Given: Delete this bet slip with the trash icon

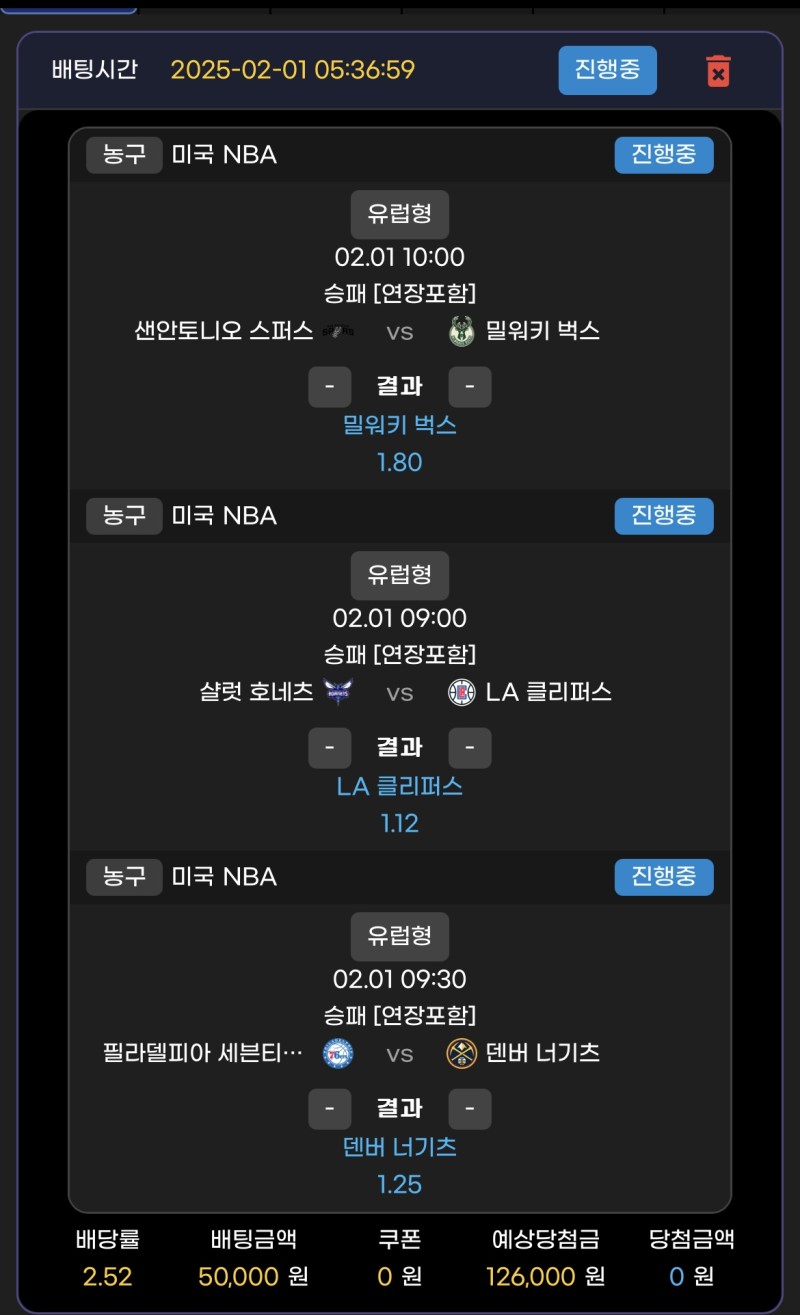Looking at the screenshot, I should click(x=718, y=71).
